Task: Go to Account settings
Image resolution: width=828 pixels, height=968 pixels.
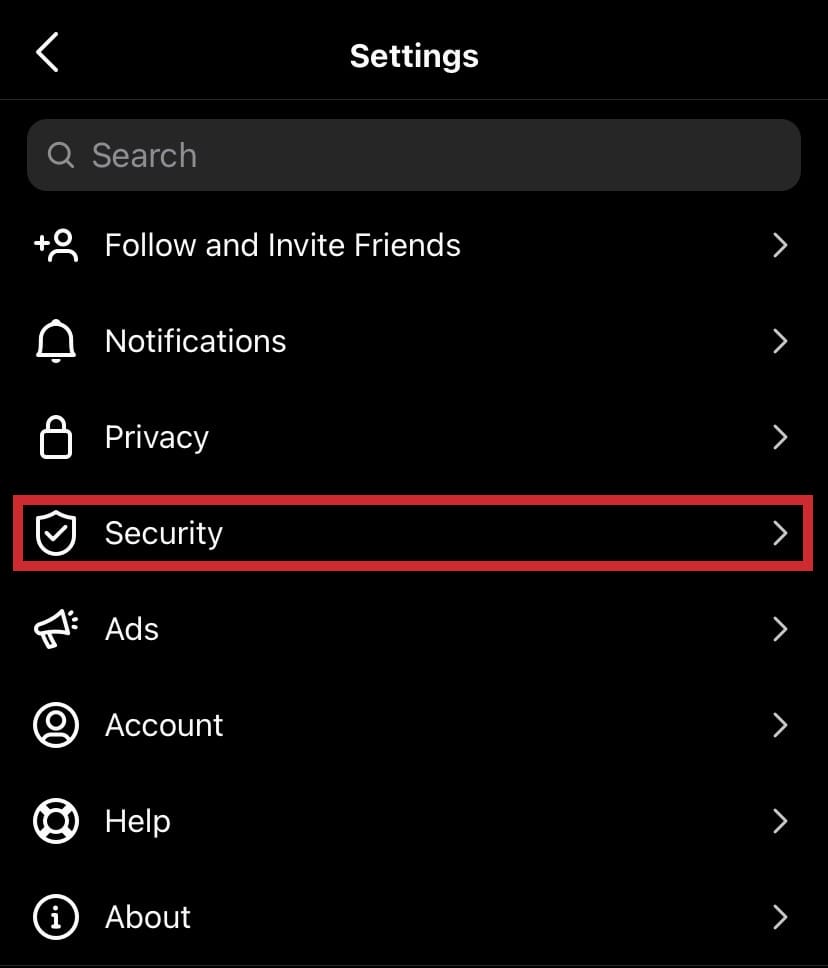Action: pyautogui.click(x=164, y=725)
